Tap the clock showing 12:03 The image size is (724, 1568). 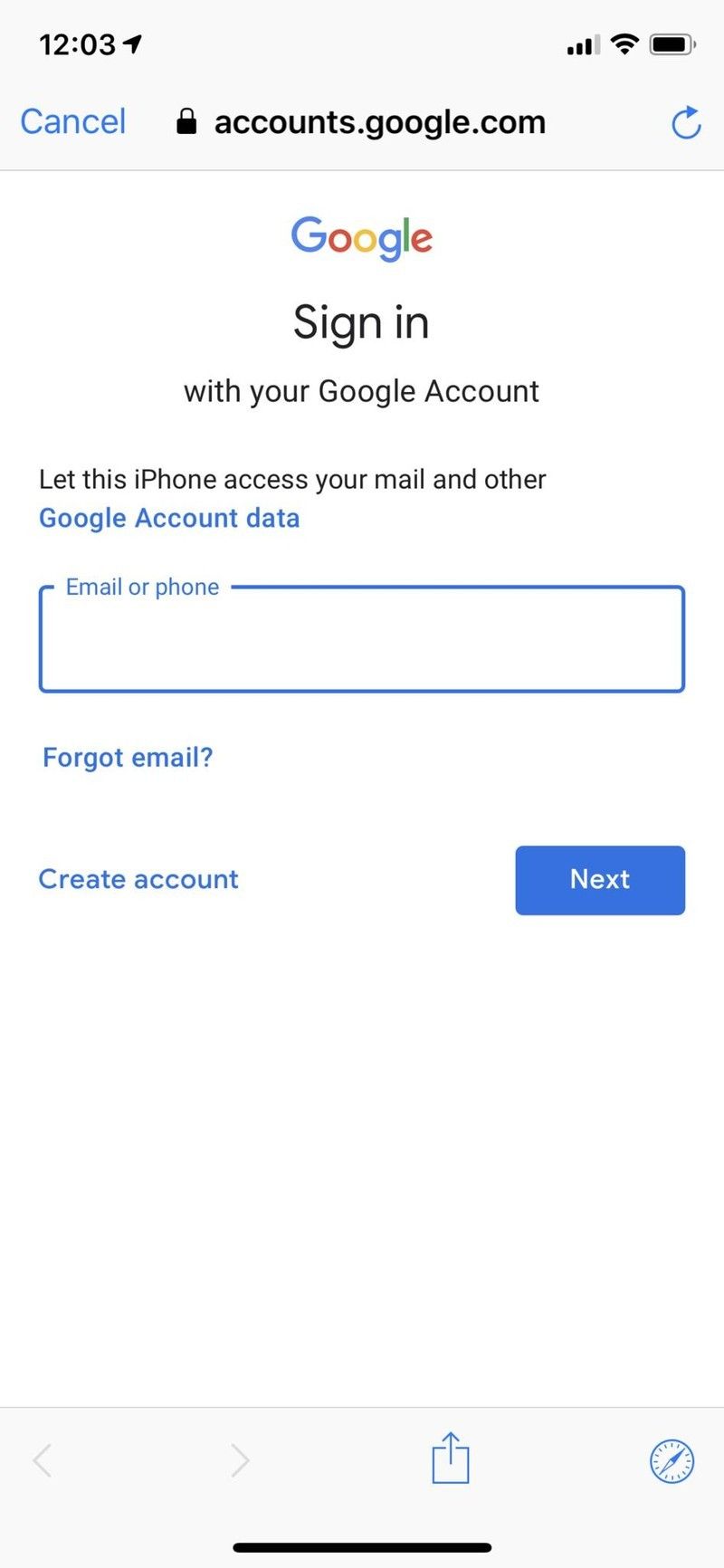click(78, 43)
